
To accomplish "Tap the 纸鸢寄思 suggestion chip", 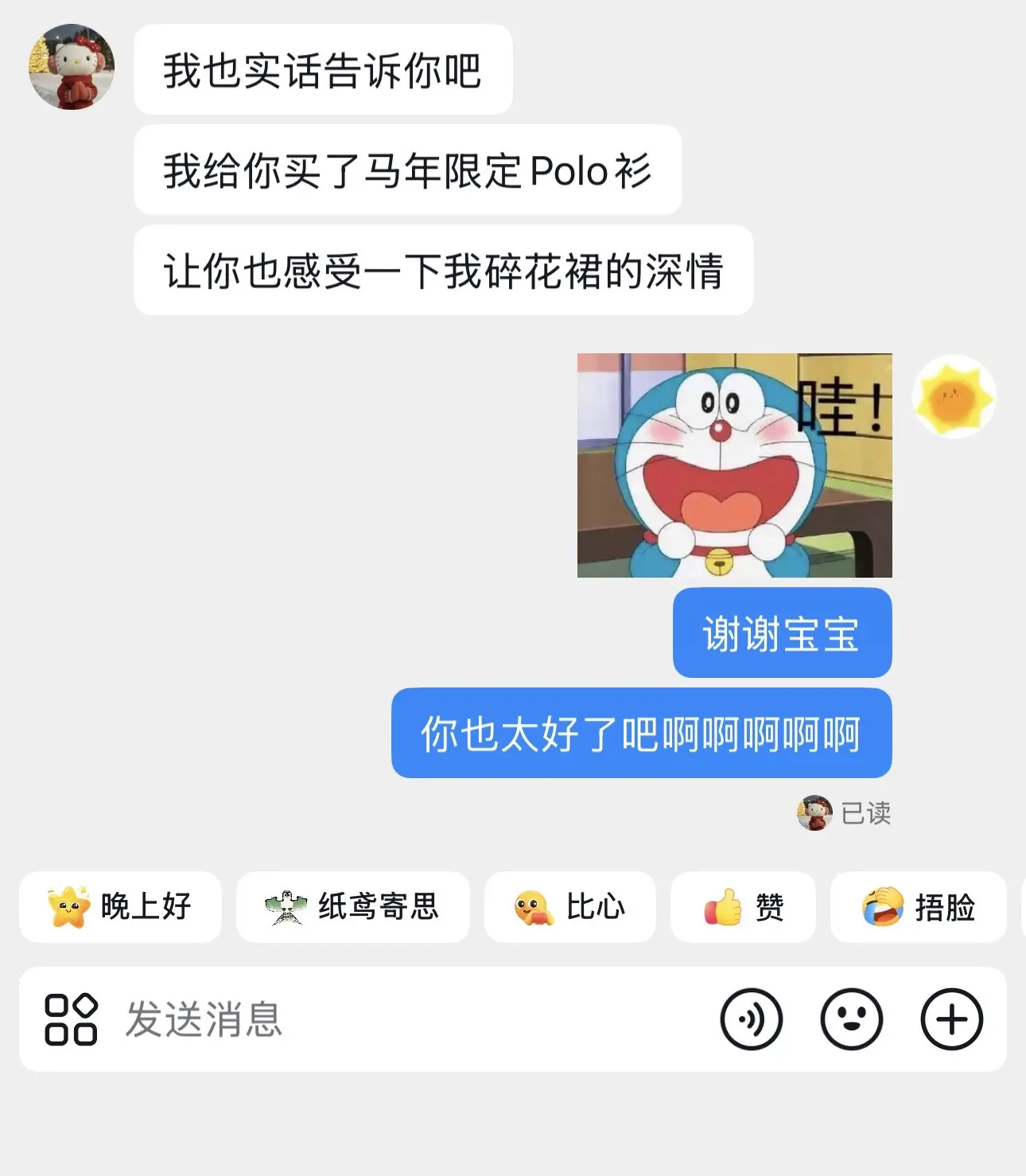I will pos(352,907).
